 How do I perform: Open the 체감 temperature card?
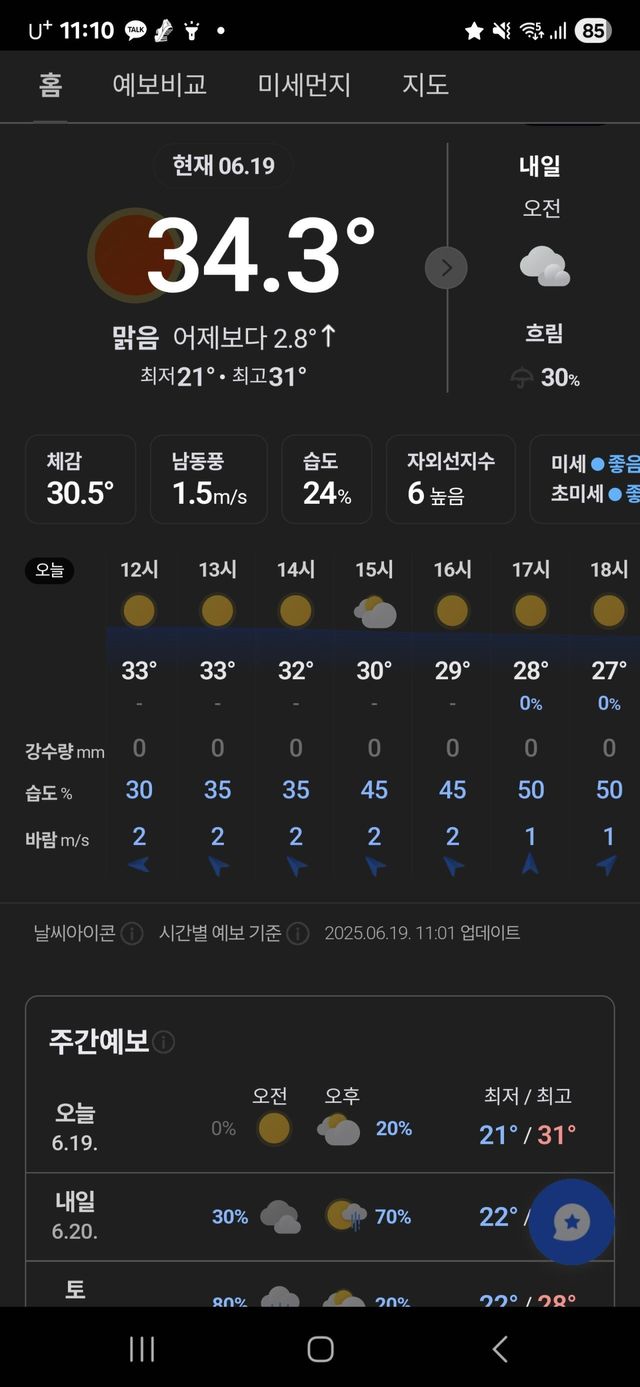(x=80, y=479)
